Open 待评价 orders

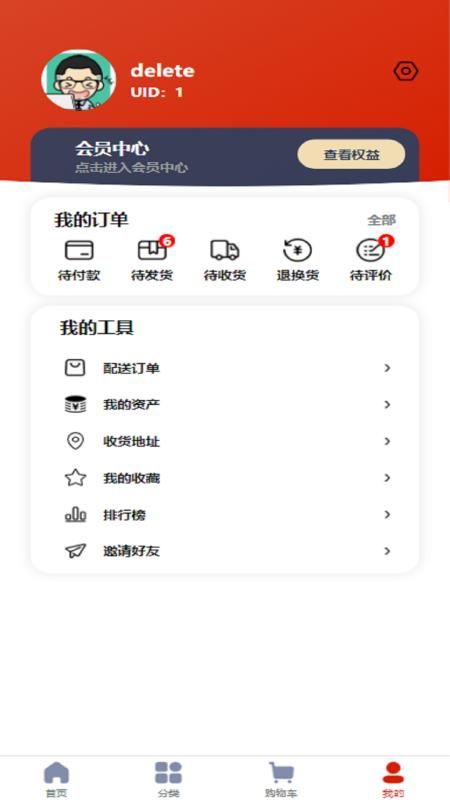pos(371,261)
